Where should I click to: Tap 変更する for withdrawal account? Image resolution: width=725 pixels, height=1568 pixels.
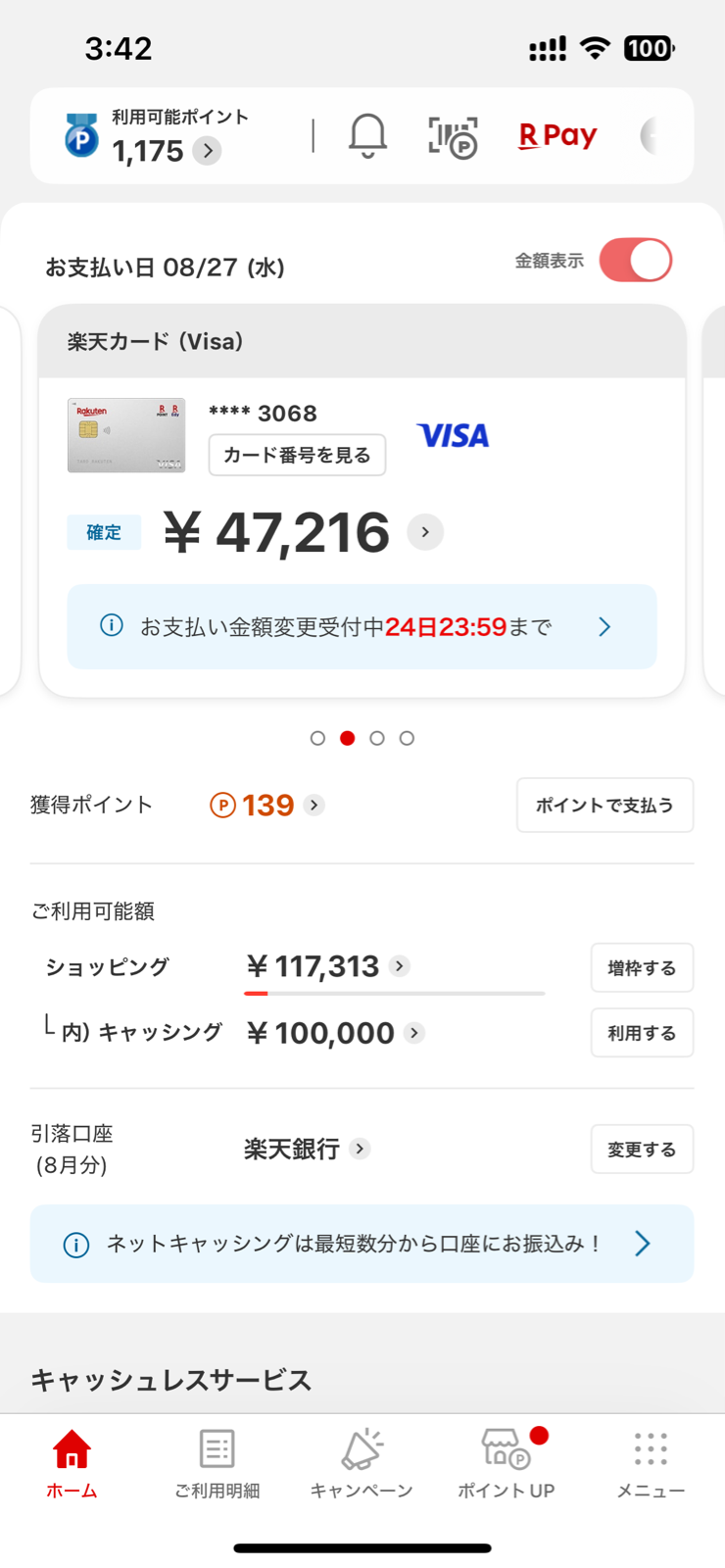(x=642, y=1149)
